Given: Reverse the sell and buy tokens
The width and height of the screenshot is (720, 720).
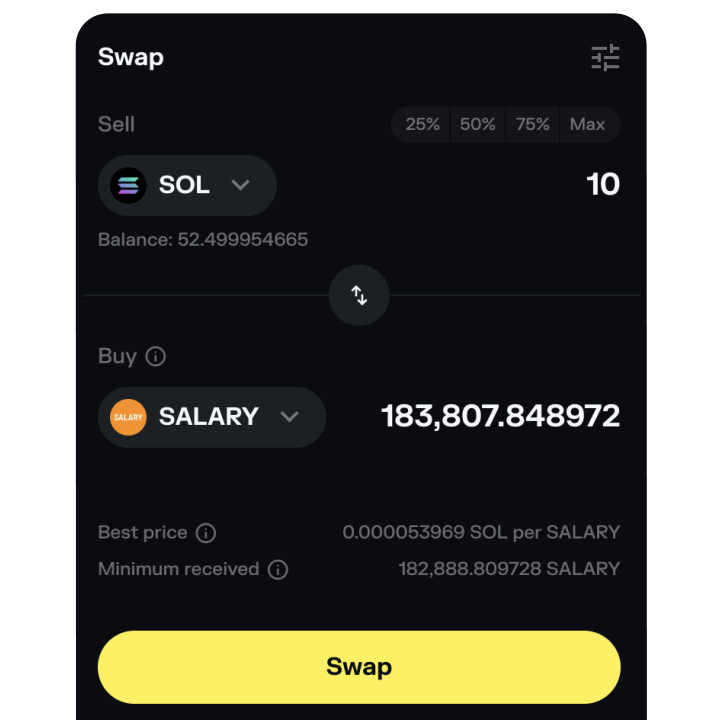Looking at the screenshot, I should 359,295.
